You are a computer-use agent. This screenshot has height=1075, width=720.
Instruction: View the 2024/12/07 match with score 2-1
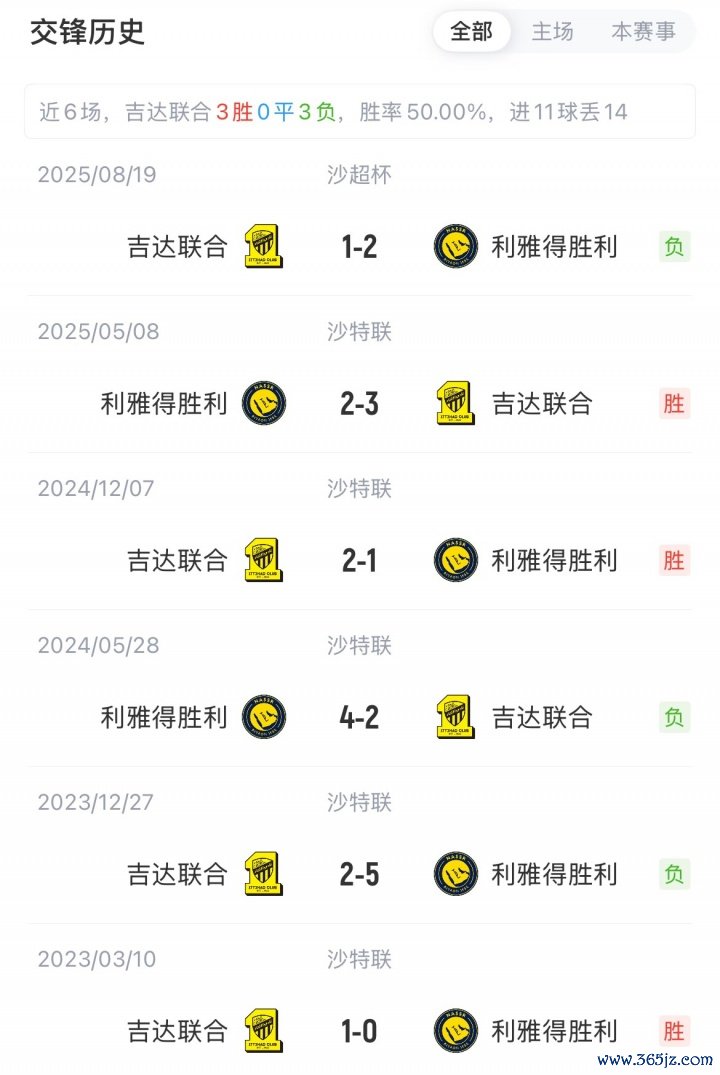(x=359, y=560)
